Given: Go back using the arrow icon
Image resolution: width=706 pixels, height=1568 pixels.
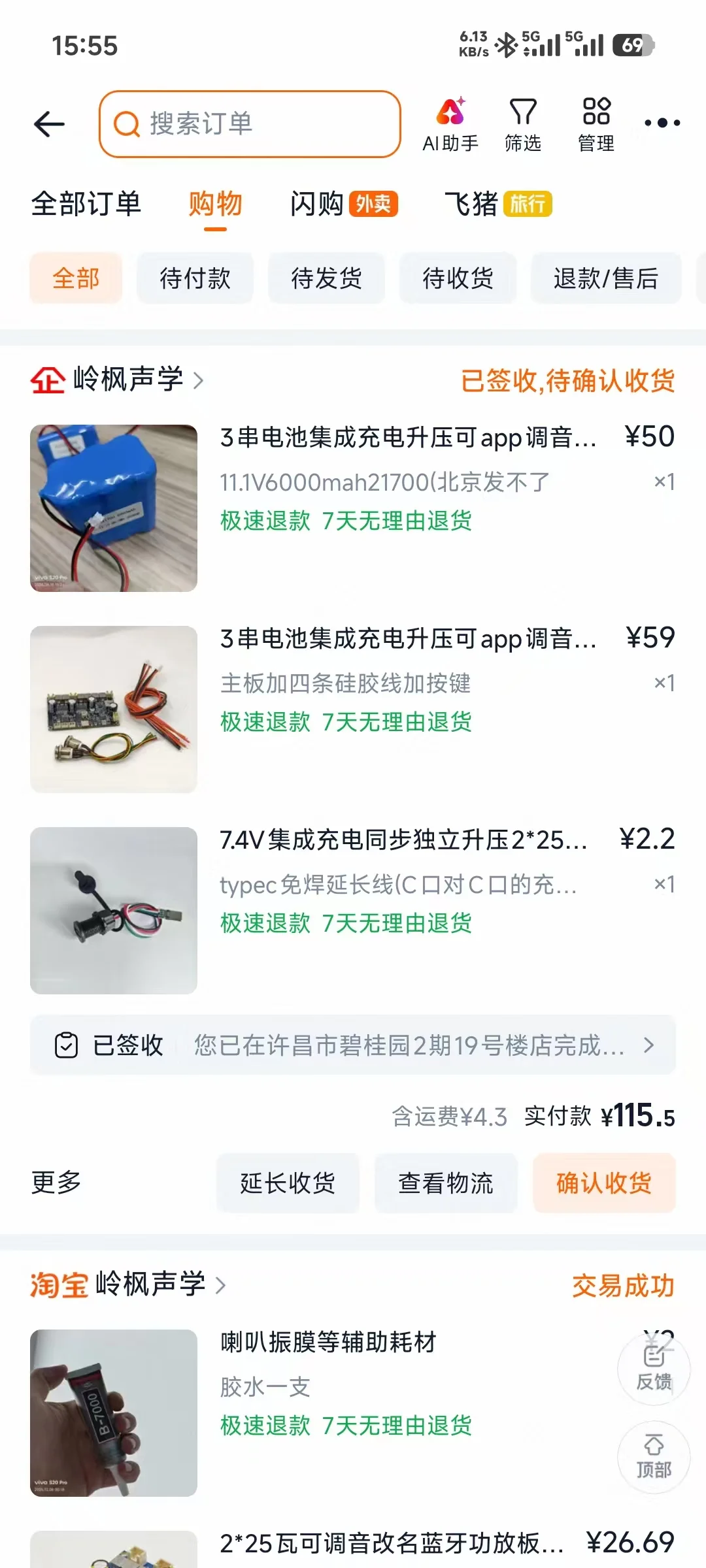Looking at the screenshot, I should 49,124.
